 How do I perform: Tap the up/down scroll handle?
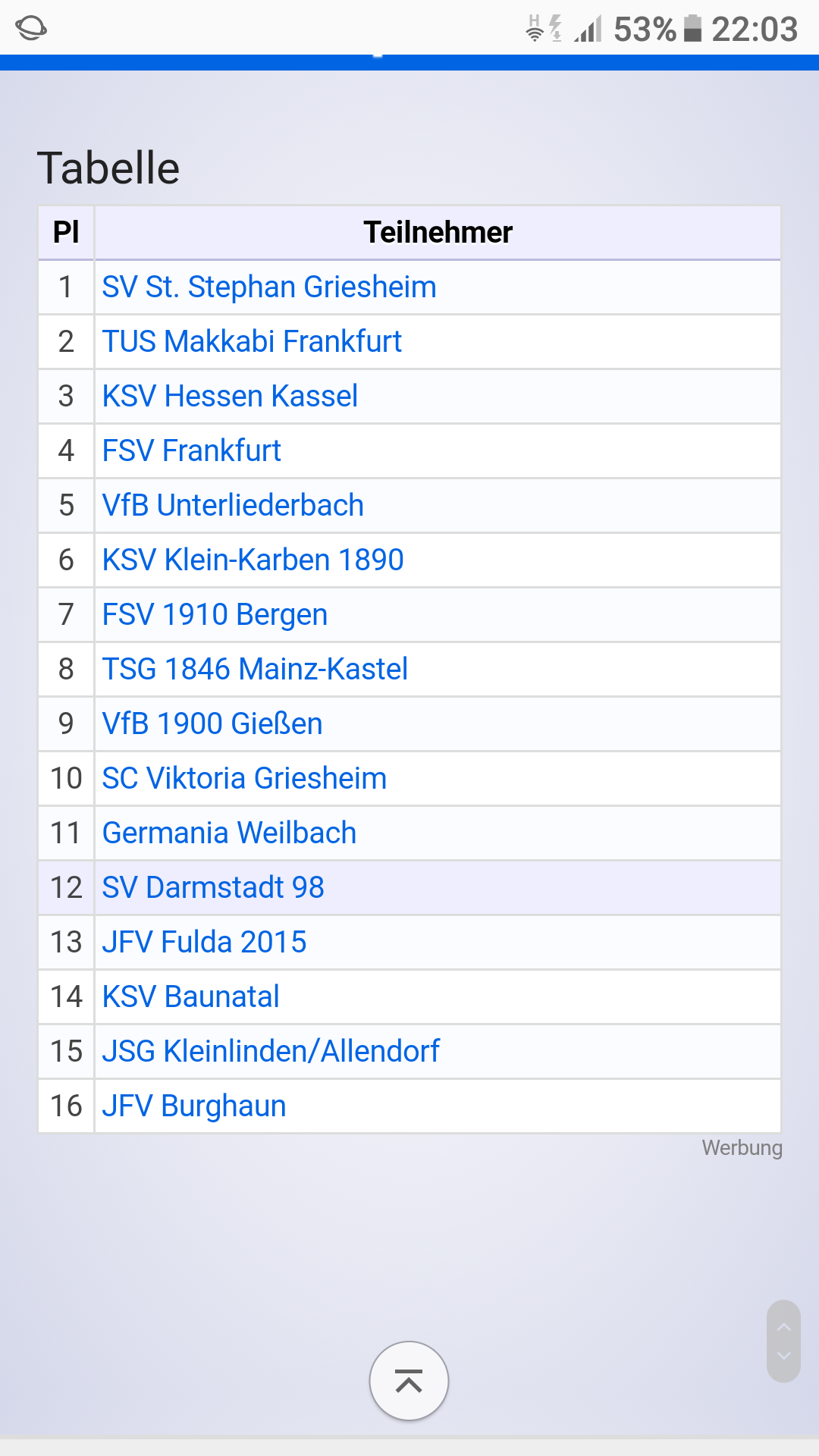click(783, 1341)
